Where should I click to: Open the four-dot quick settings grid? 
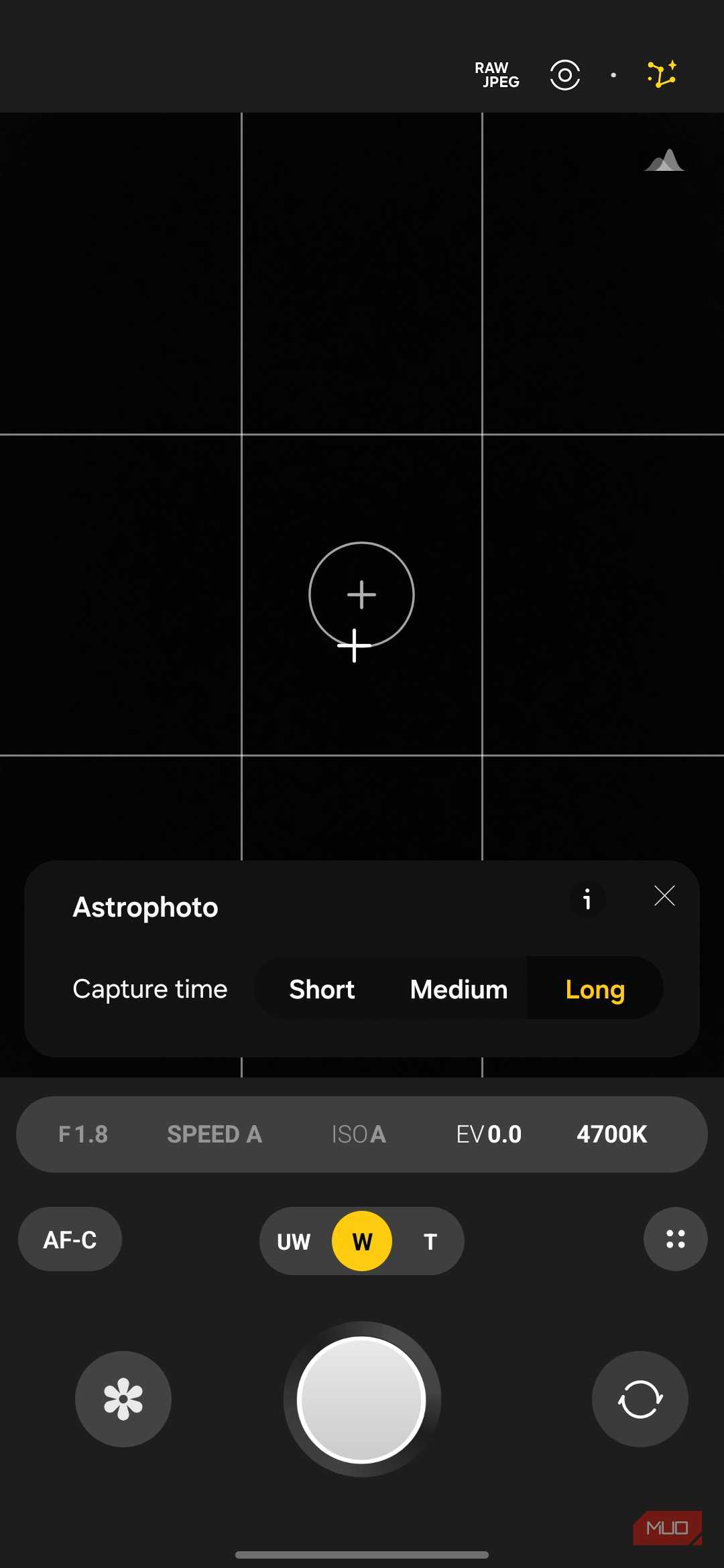(675, 1239)
